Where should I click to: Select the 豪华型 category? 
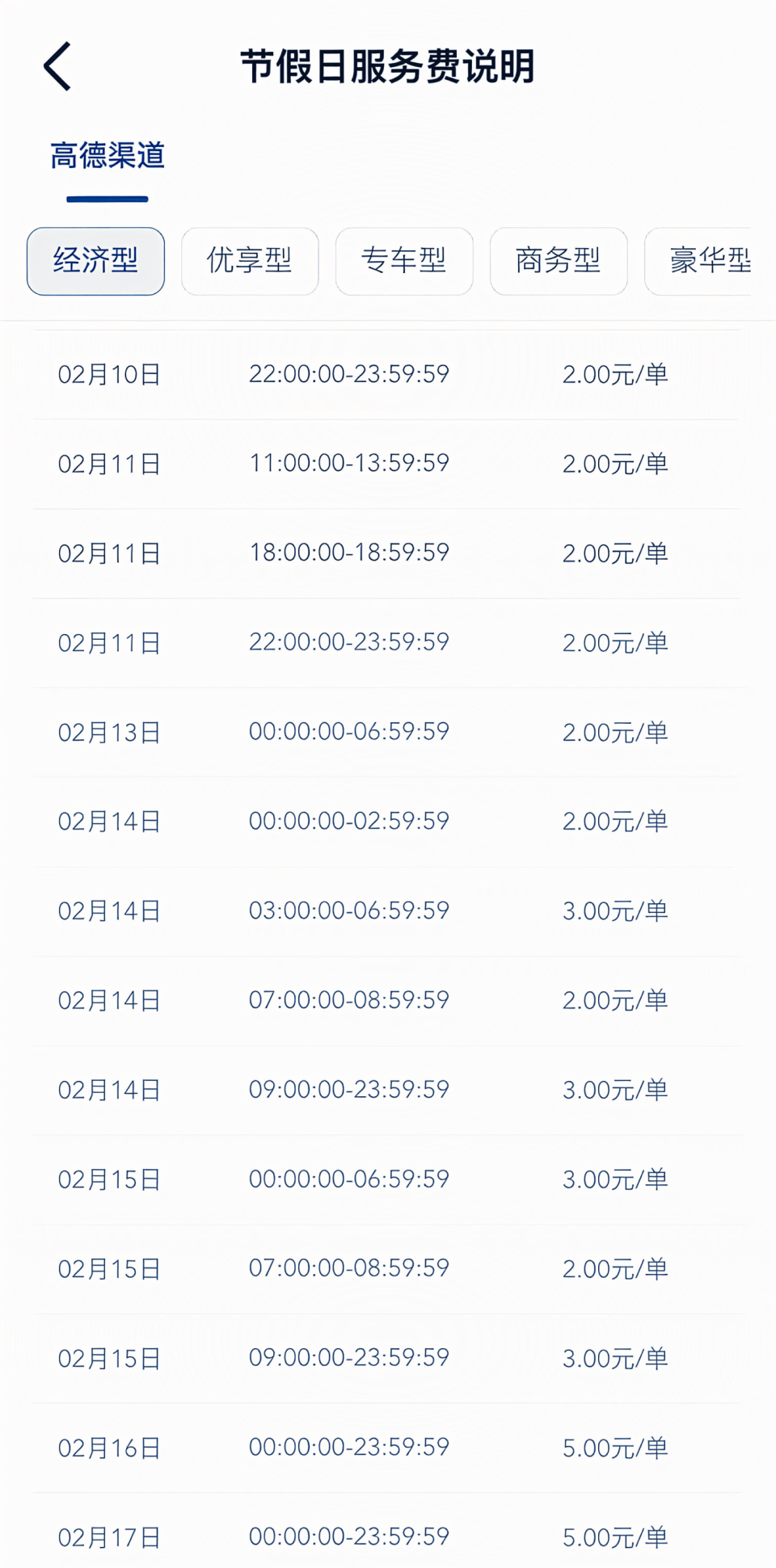point(710,261)
